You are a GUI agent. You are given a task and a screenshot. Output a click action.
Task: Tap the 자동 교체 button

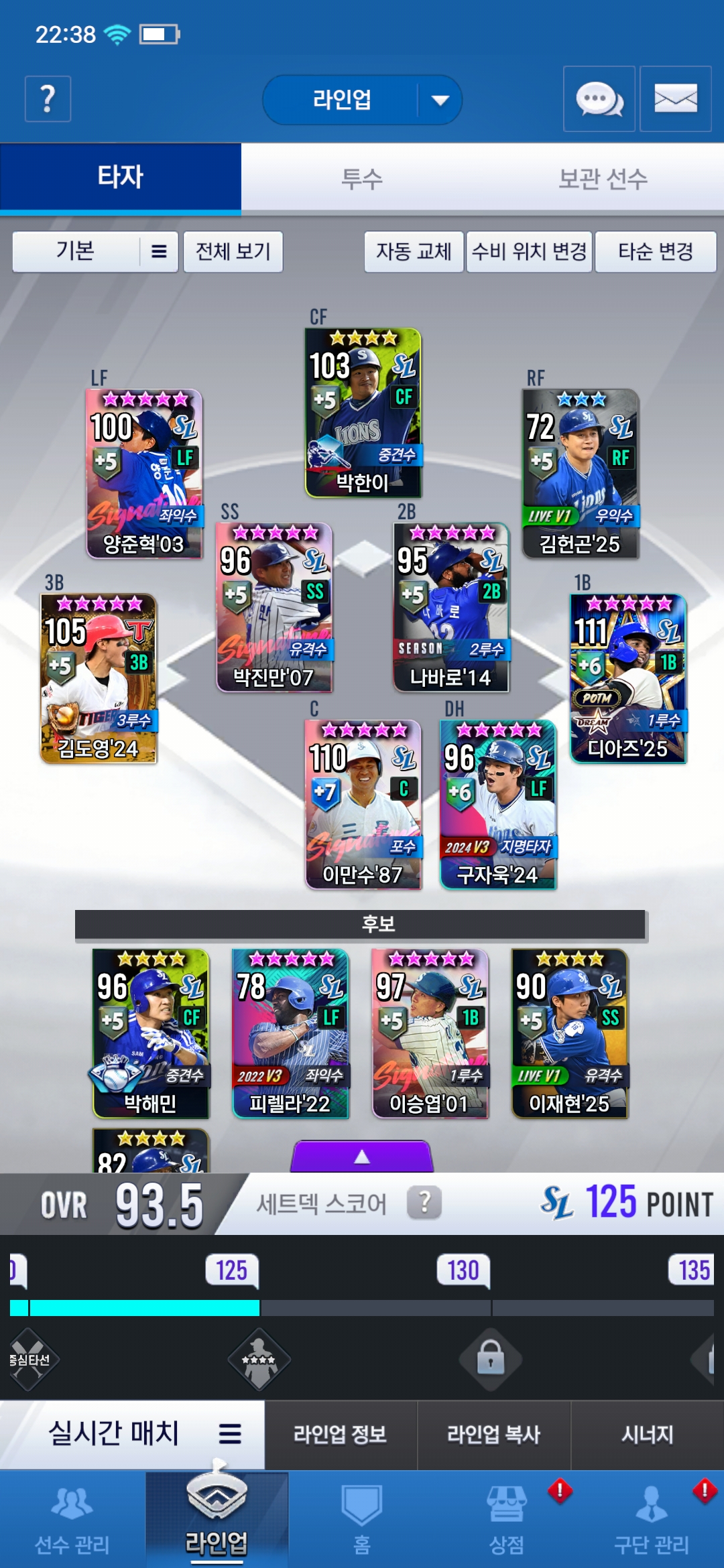pyautogui.click(x=414, y=252)
